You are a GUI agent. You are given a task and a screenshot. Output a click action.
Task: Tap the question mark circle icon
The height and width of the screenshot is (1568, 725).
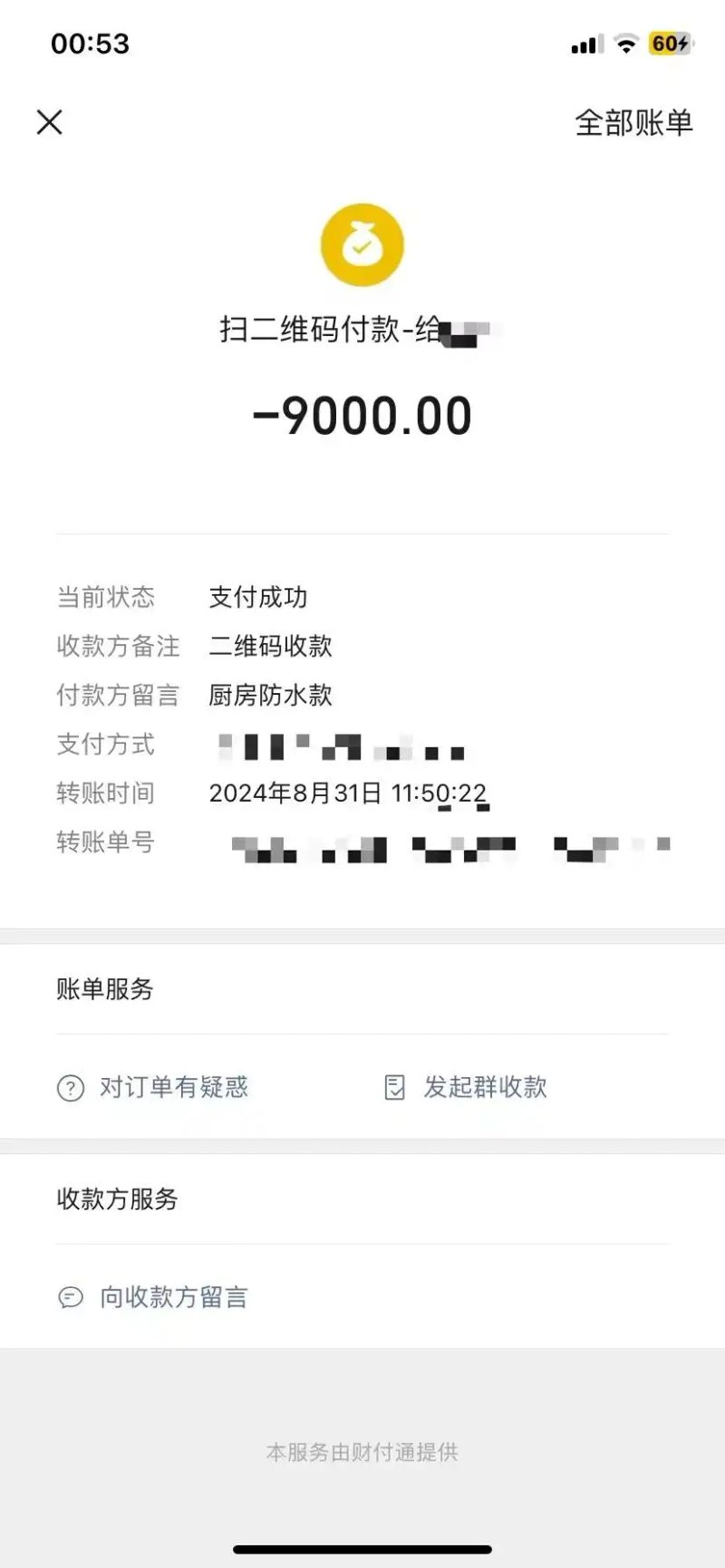[71, 1088]
